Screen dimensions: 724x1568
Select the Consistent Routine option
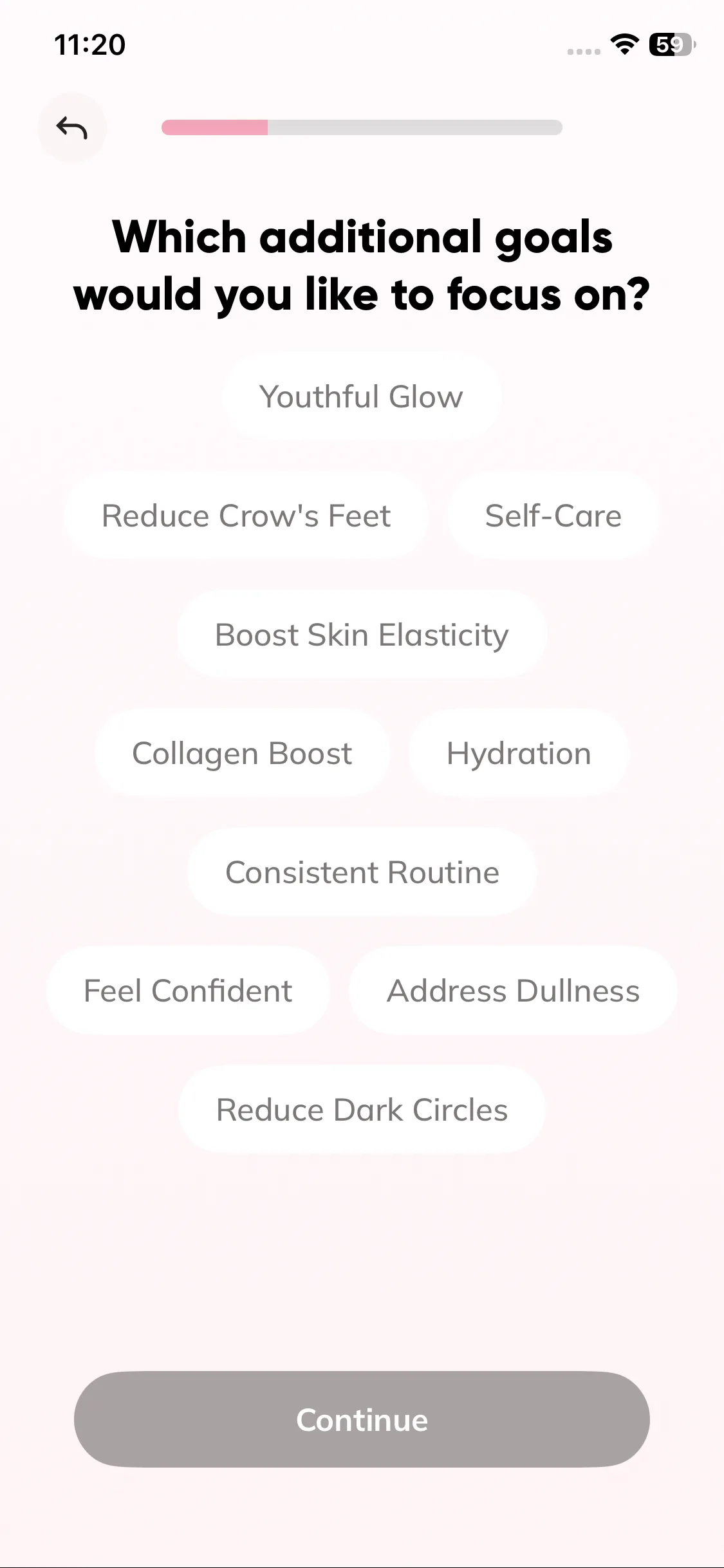(362, 872)
